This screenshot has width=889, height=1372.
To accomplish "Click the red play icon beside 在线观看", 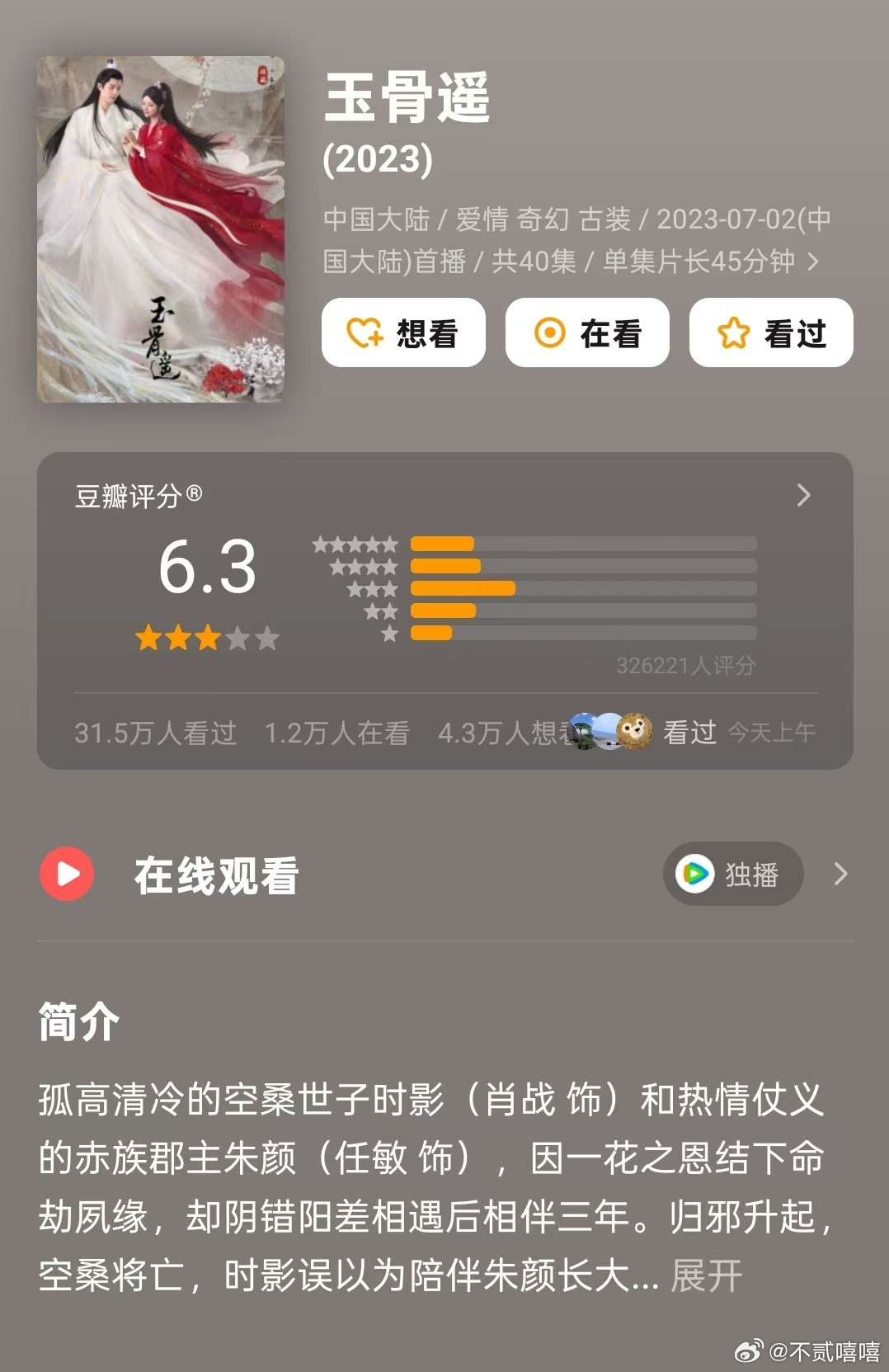I will click(67, 872).
